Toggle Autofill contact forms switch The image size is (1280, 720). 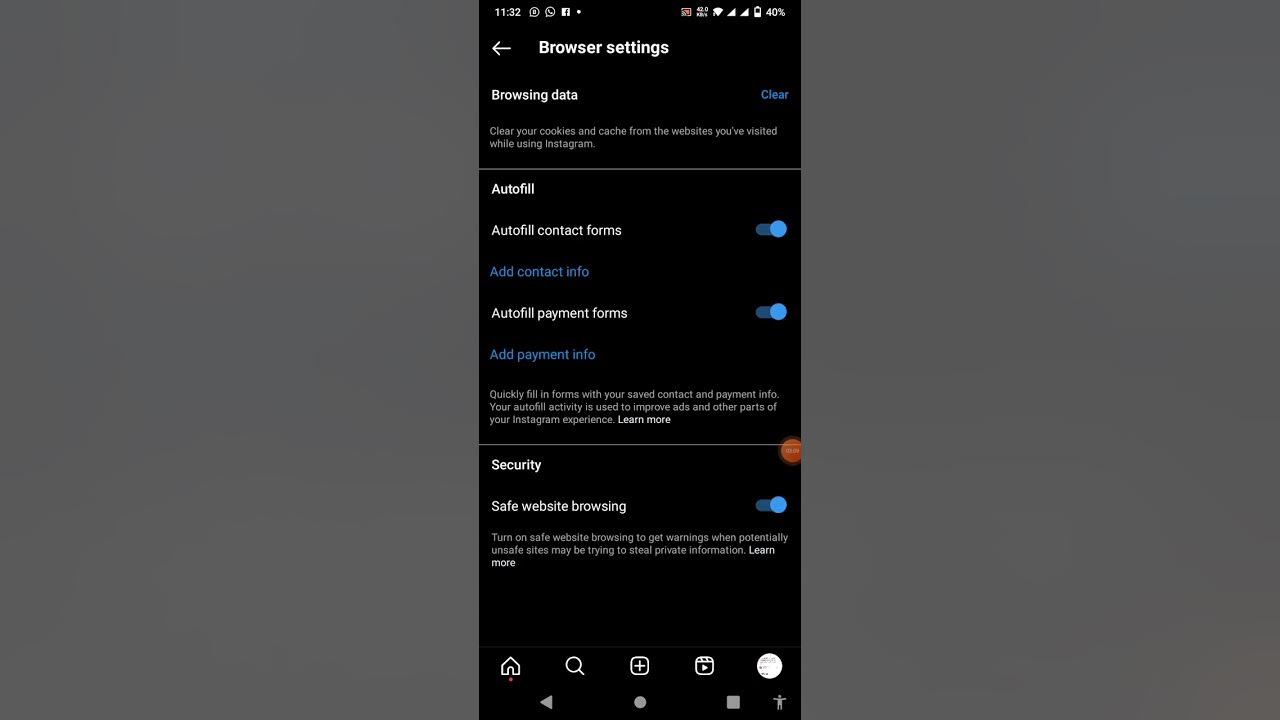click(771, 229)
